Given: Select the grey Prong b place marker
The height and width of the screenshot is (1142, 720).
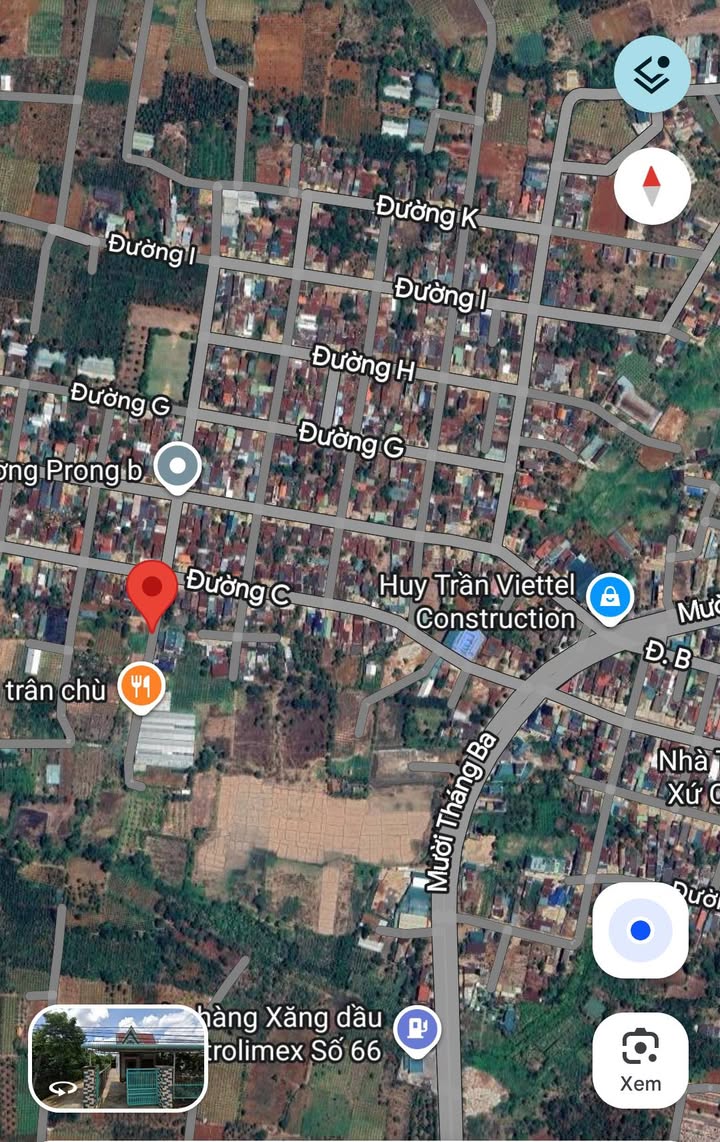Looking at the screenshot, I should (179, 467).
